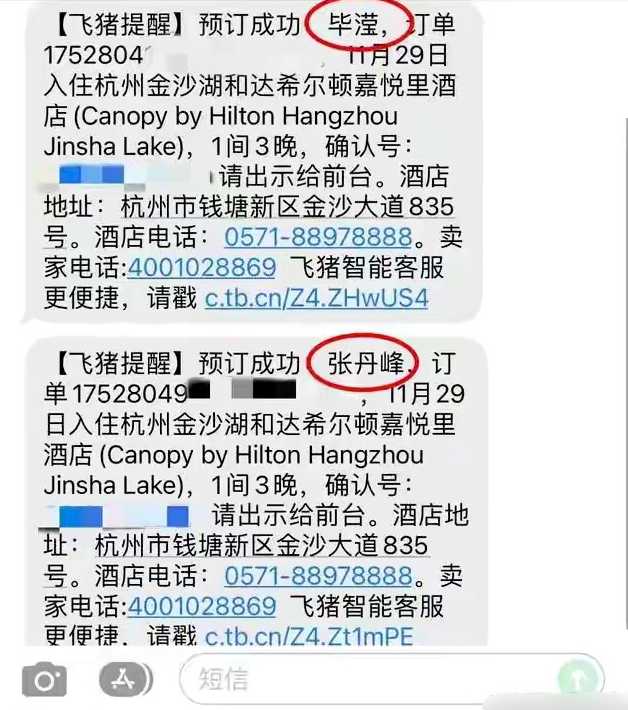Open the hotel address link in 毕滢's message
This screenshot has width=628, height=710.
(285, 208)
